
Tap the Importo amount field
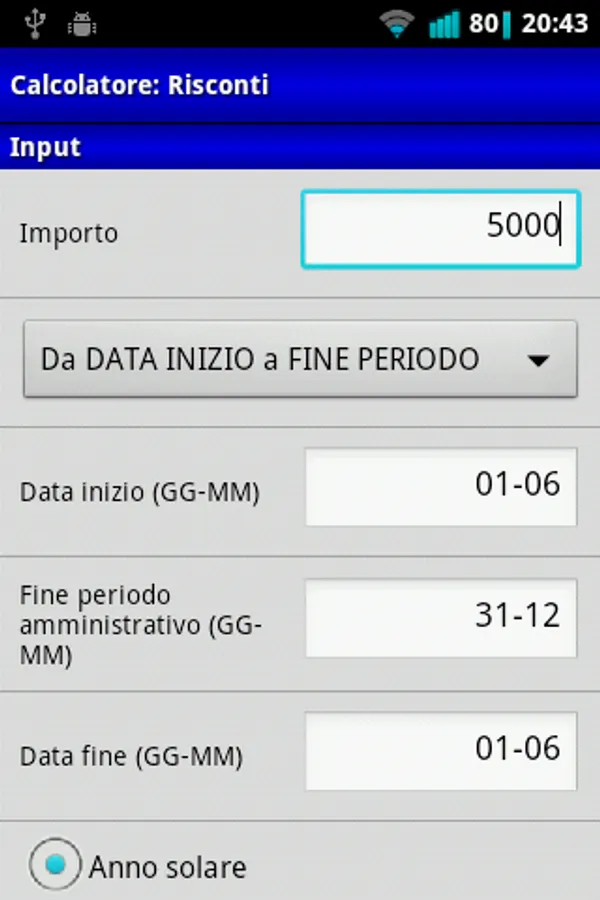coord(440,229)
